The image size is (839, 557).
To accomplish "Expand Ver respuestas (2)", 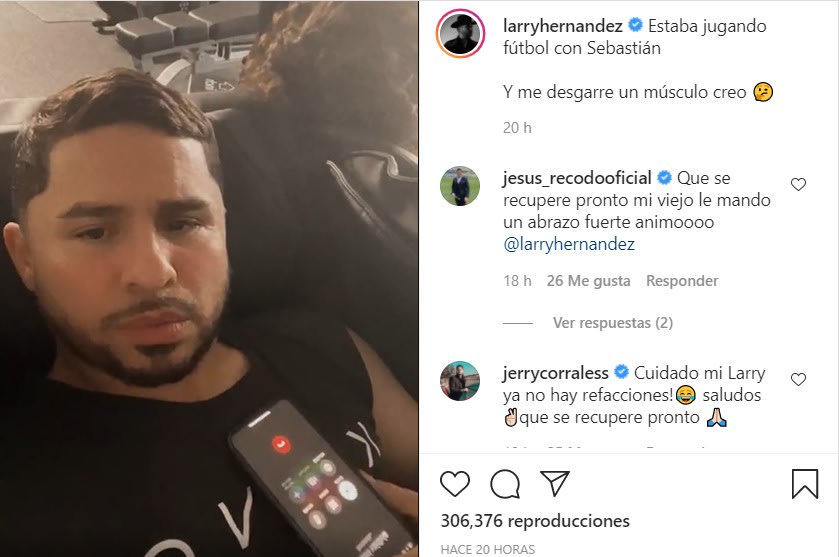I will coord(612,323).
